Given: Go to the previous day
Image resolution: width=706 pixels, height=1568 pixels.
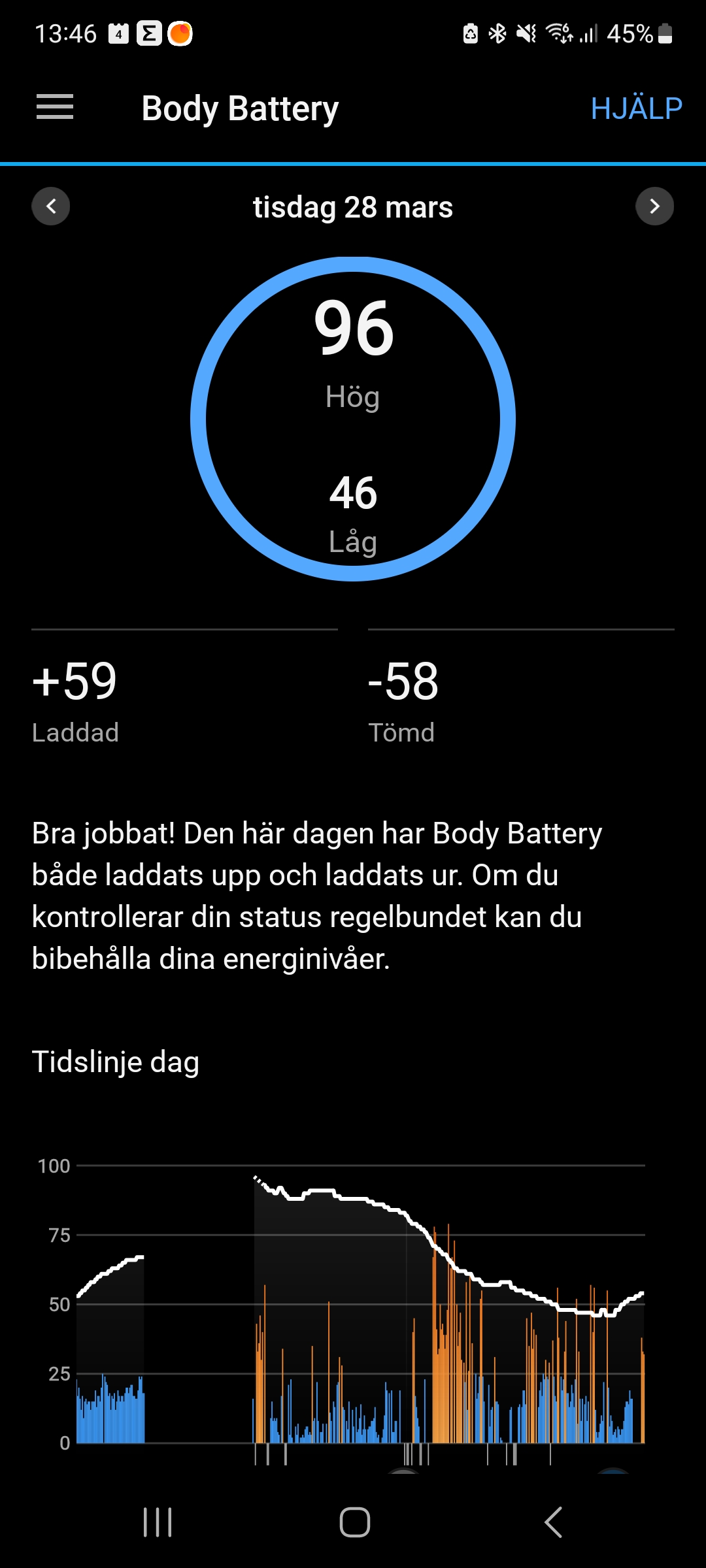Looking at the screenshot, I should 51,206.
